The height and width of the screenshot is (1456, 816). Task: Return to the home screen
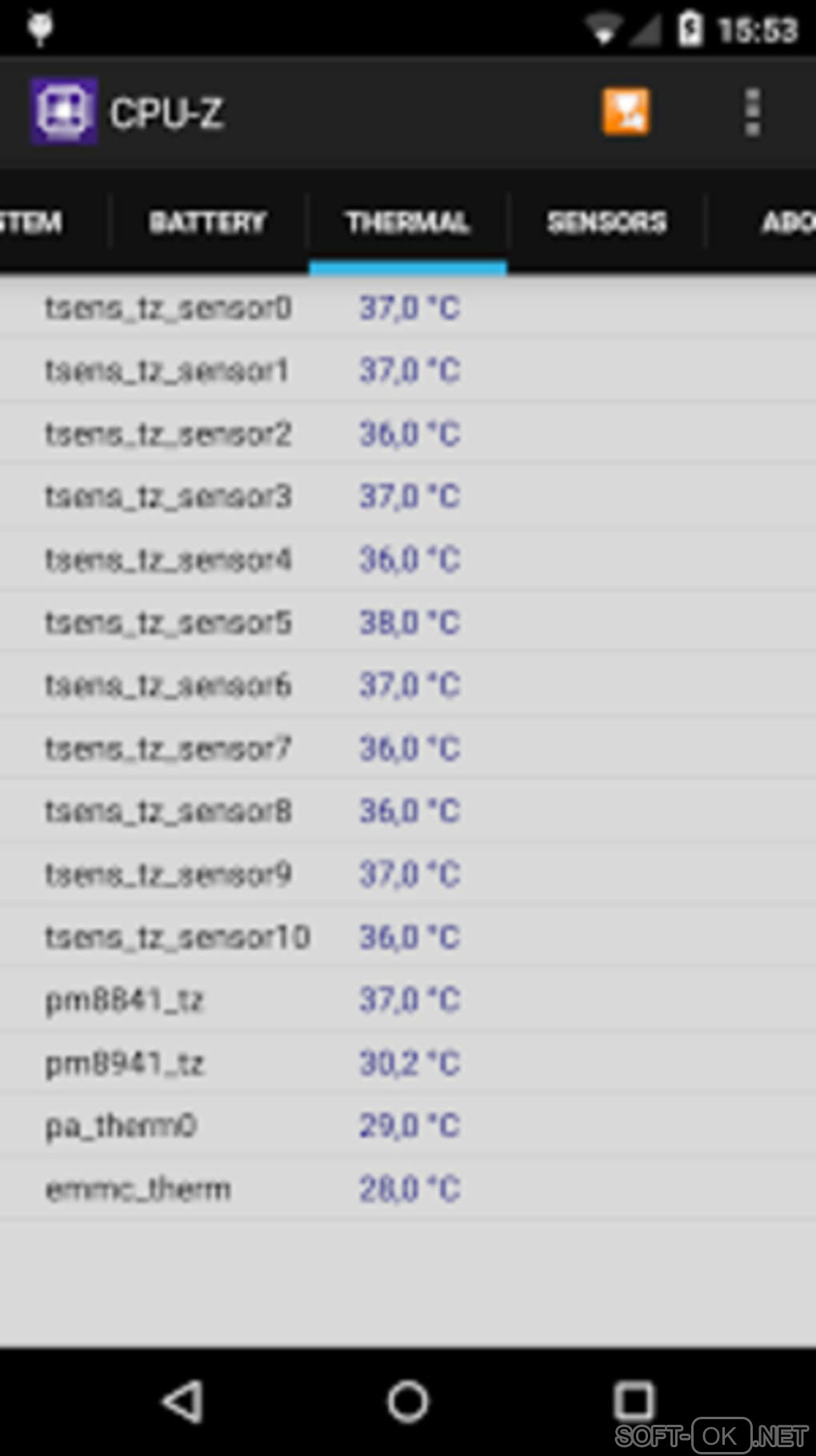[x=408, y=1401]
